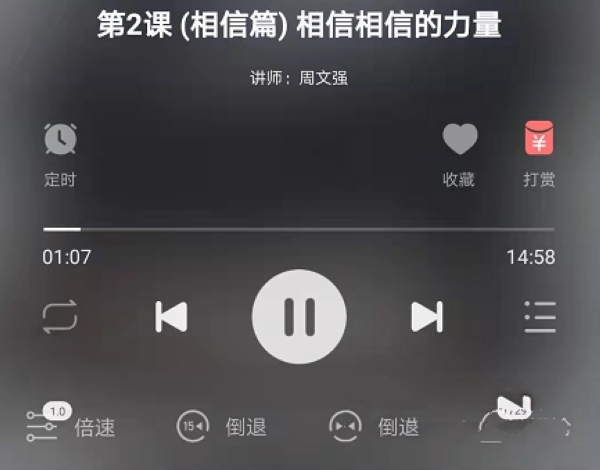Open the playlist icon
Screen dimensions: 600x470
(x=540, y=316)
